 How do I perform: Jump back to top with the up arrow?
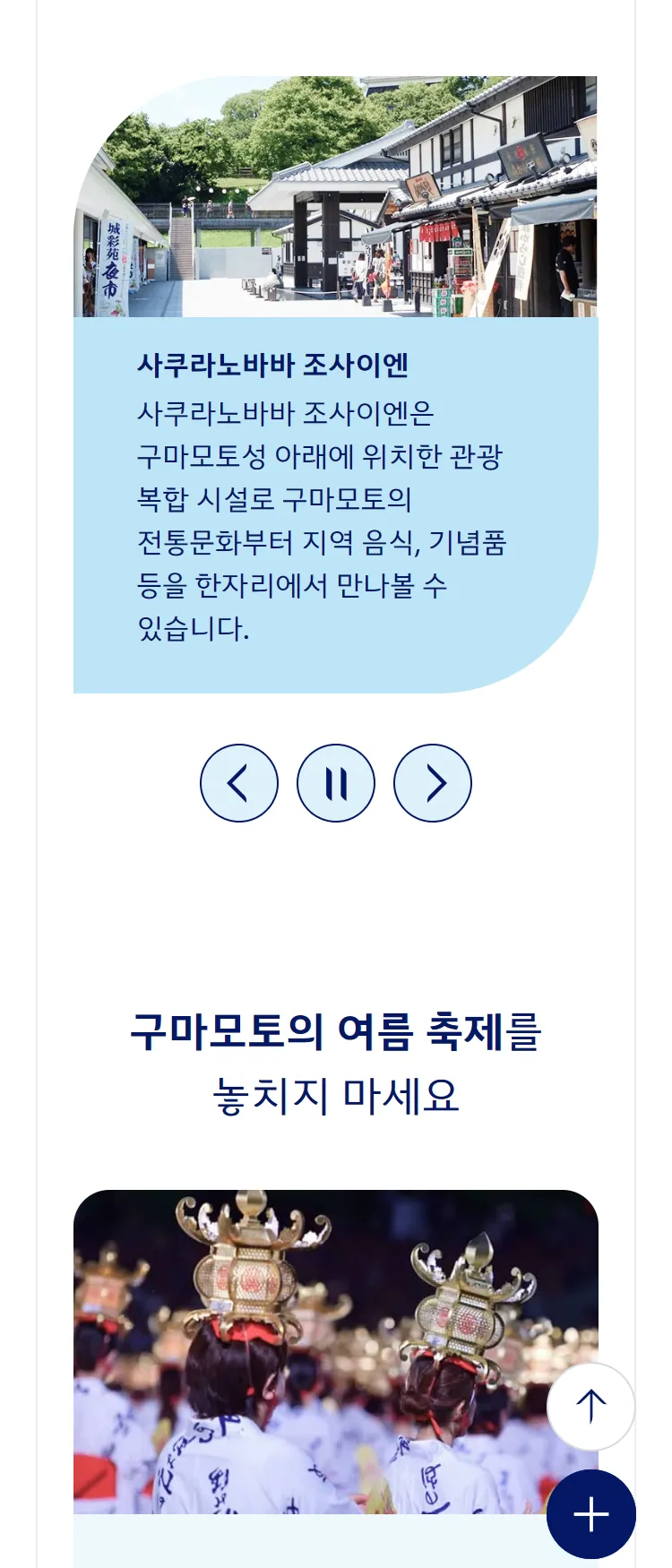[590, 1407]
